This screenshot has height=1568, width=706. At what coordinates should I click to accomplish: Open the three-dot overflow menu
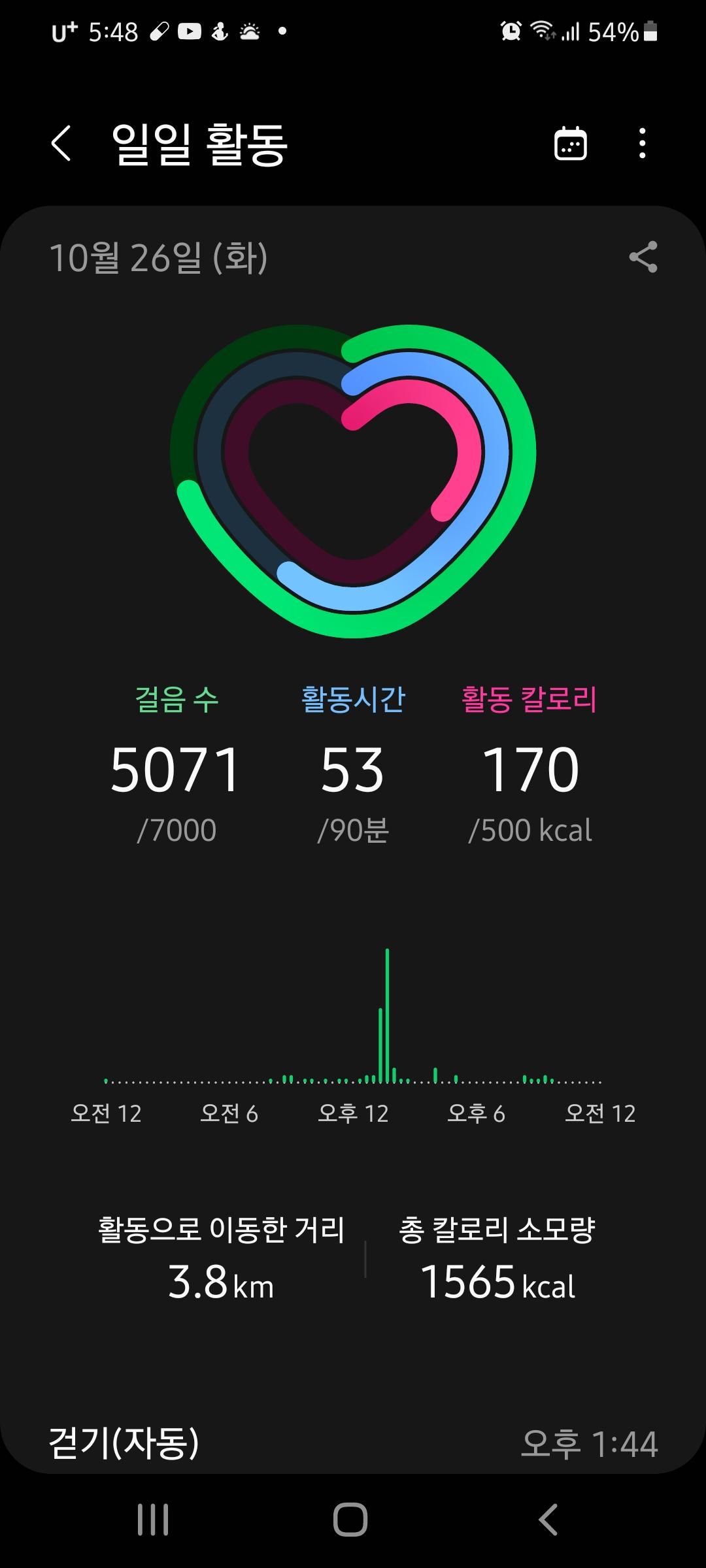pos(643,143)
